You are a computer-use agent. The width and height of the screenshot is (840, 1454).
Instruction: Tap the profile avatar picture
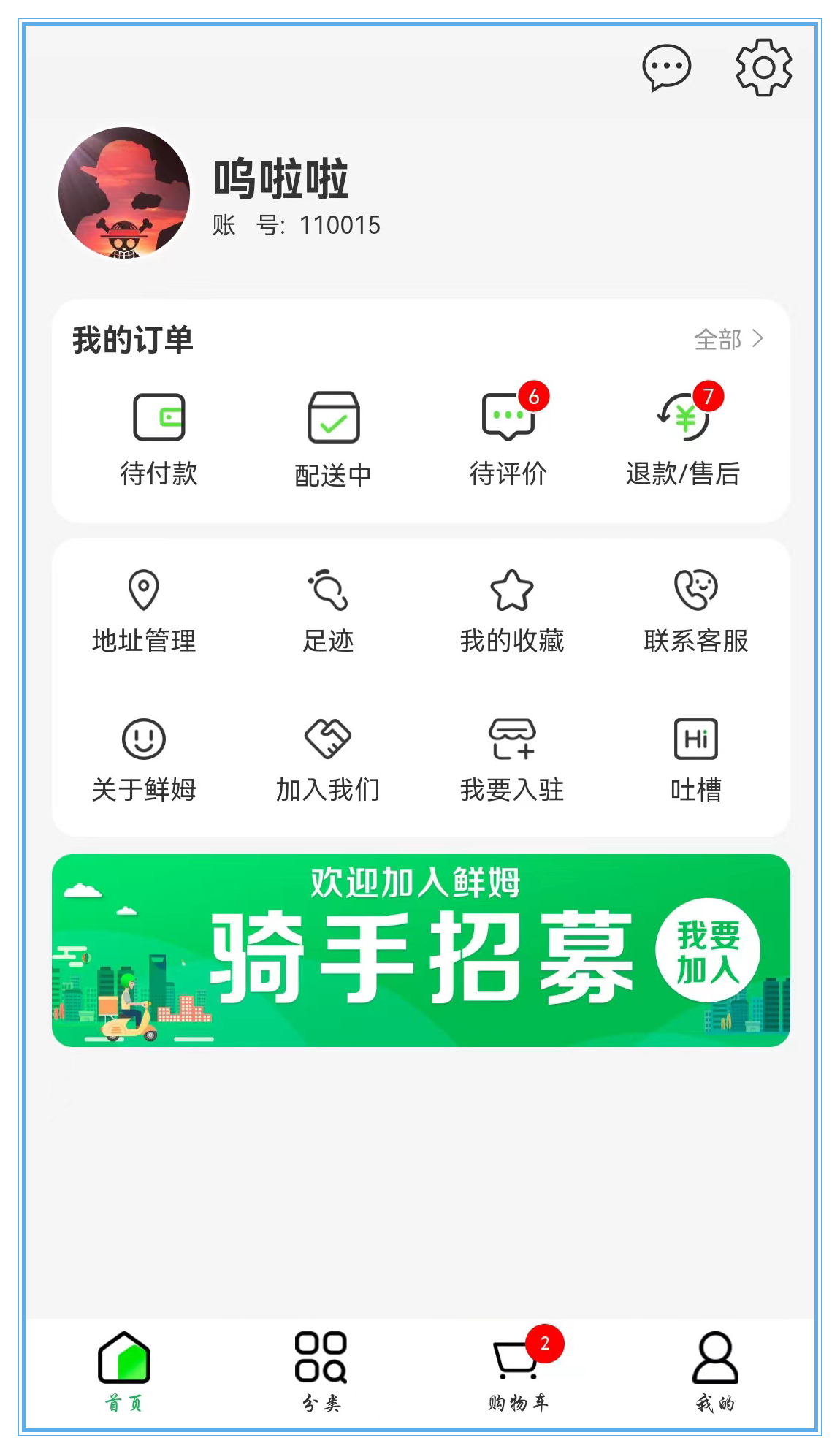click(x=124, y=193)
